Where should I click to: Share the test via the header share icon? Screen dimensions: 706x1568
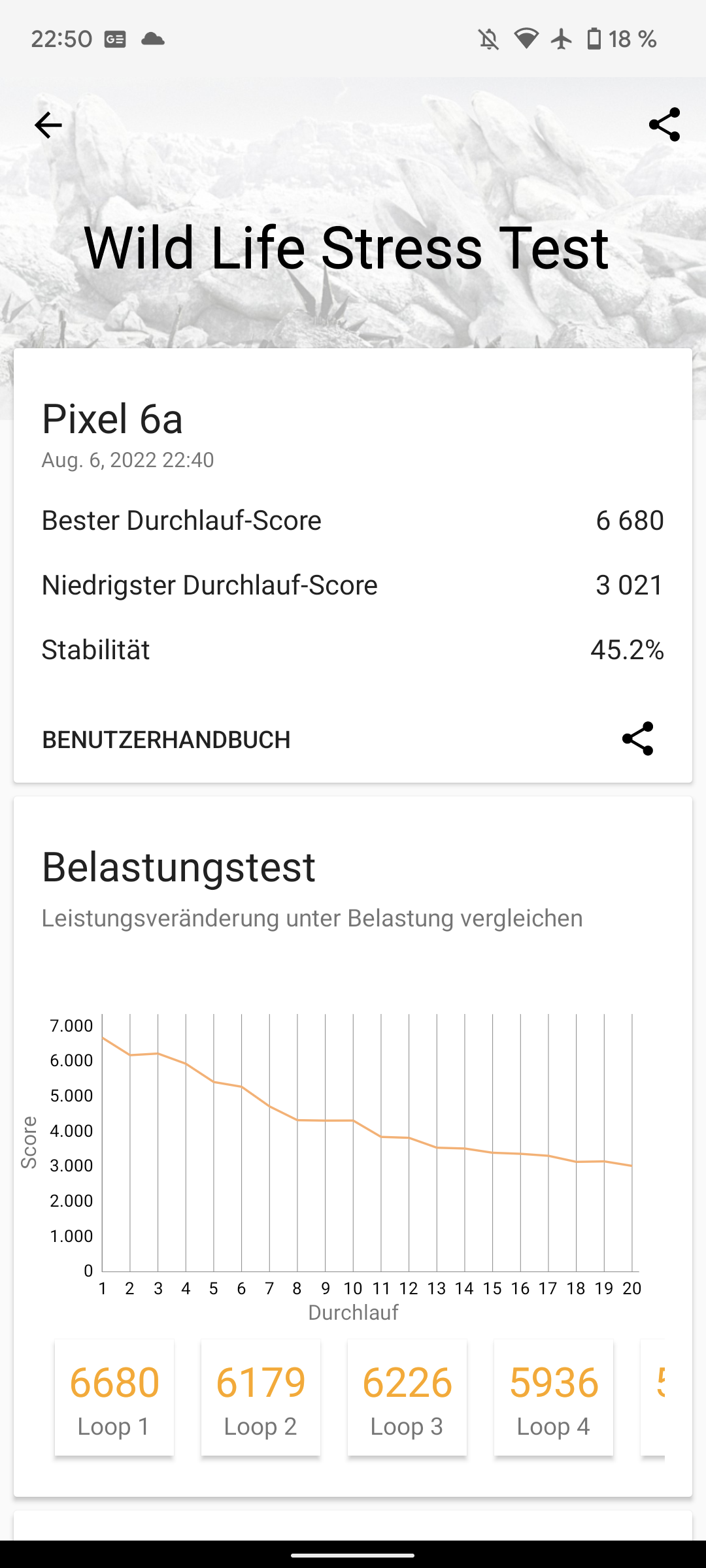664,125
